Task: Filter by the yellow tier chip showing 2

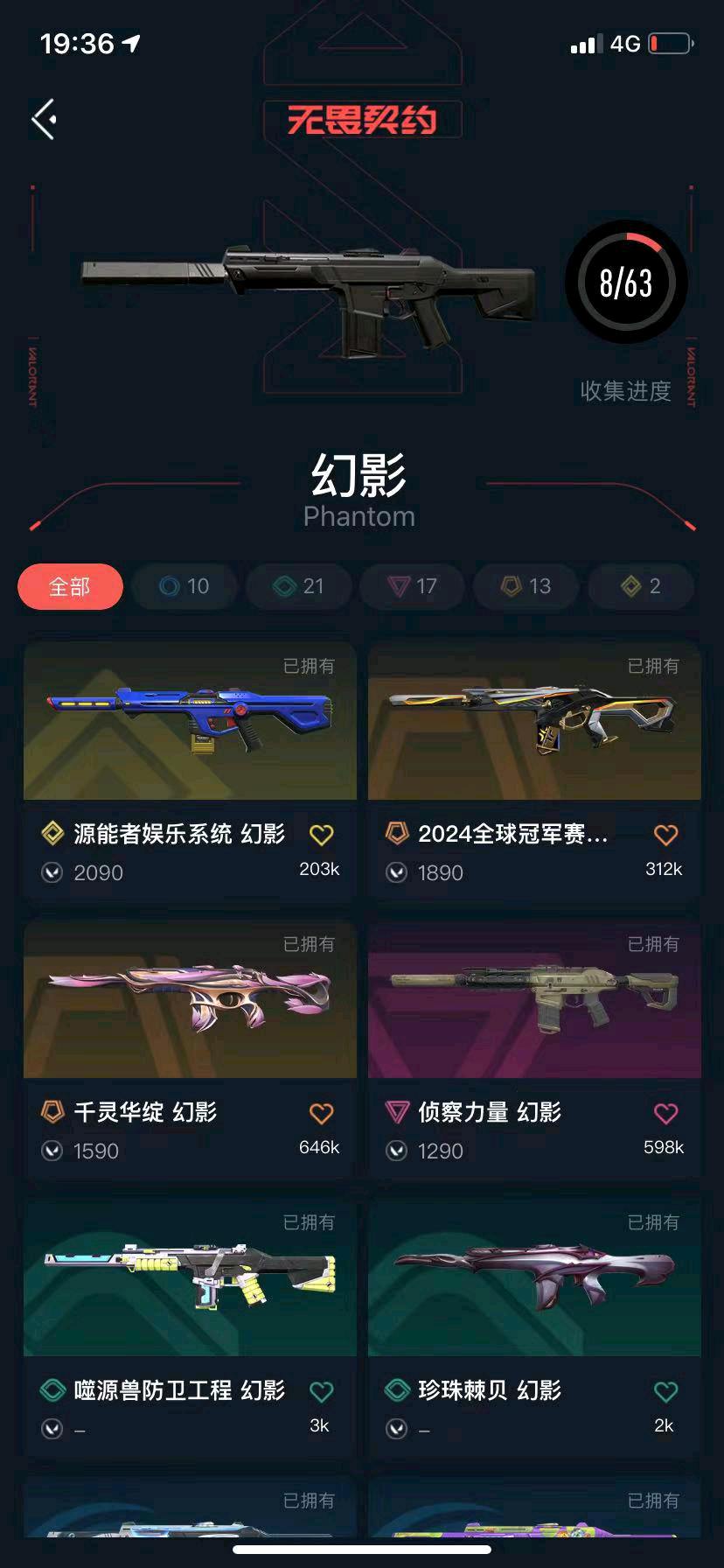Action: (641, 586)
